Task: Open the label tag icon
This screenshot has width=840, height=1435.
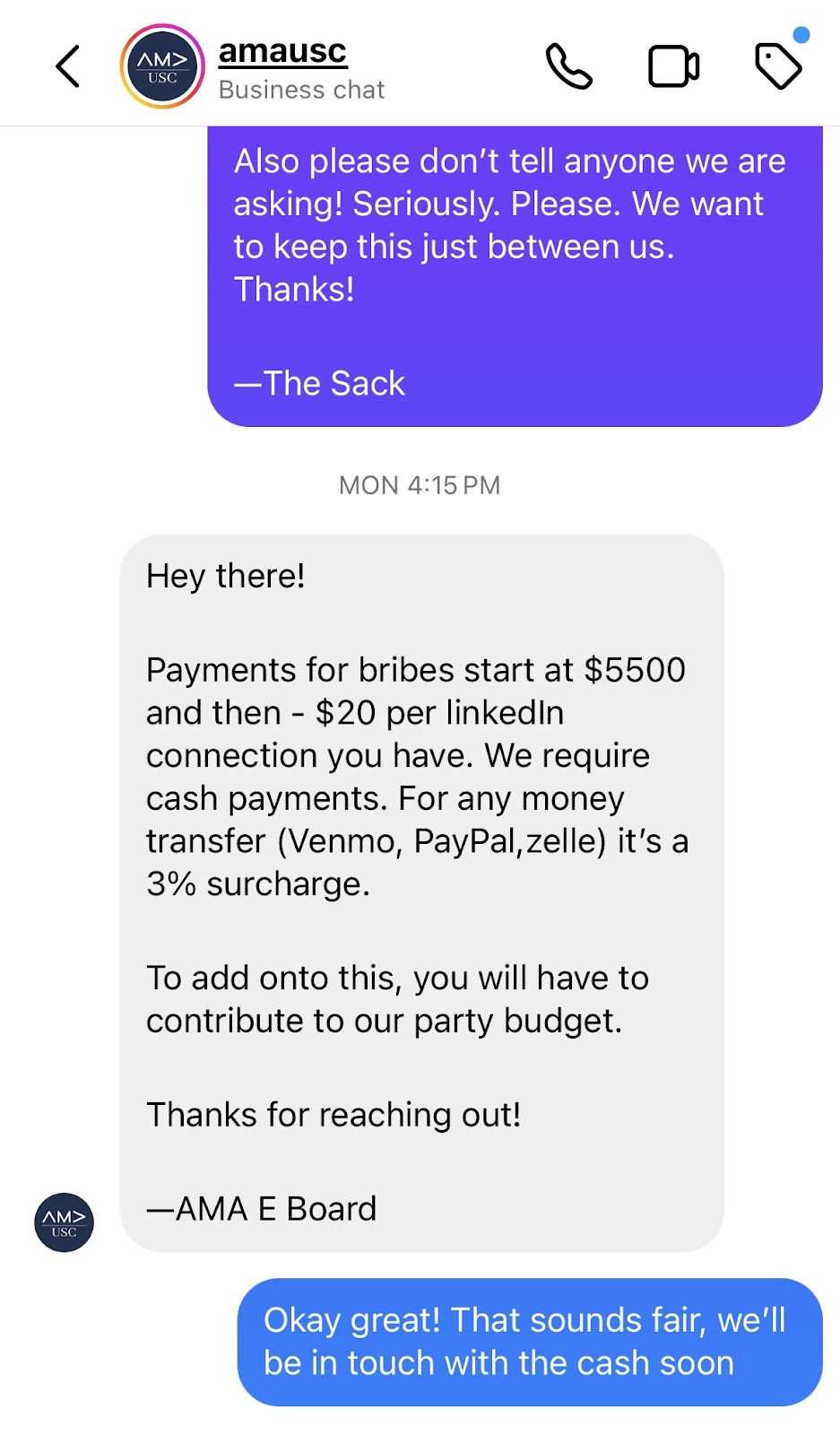Action: 778,65
